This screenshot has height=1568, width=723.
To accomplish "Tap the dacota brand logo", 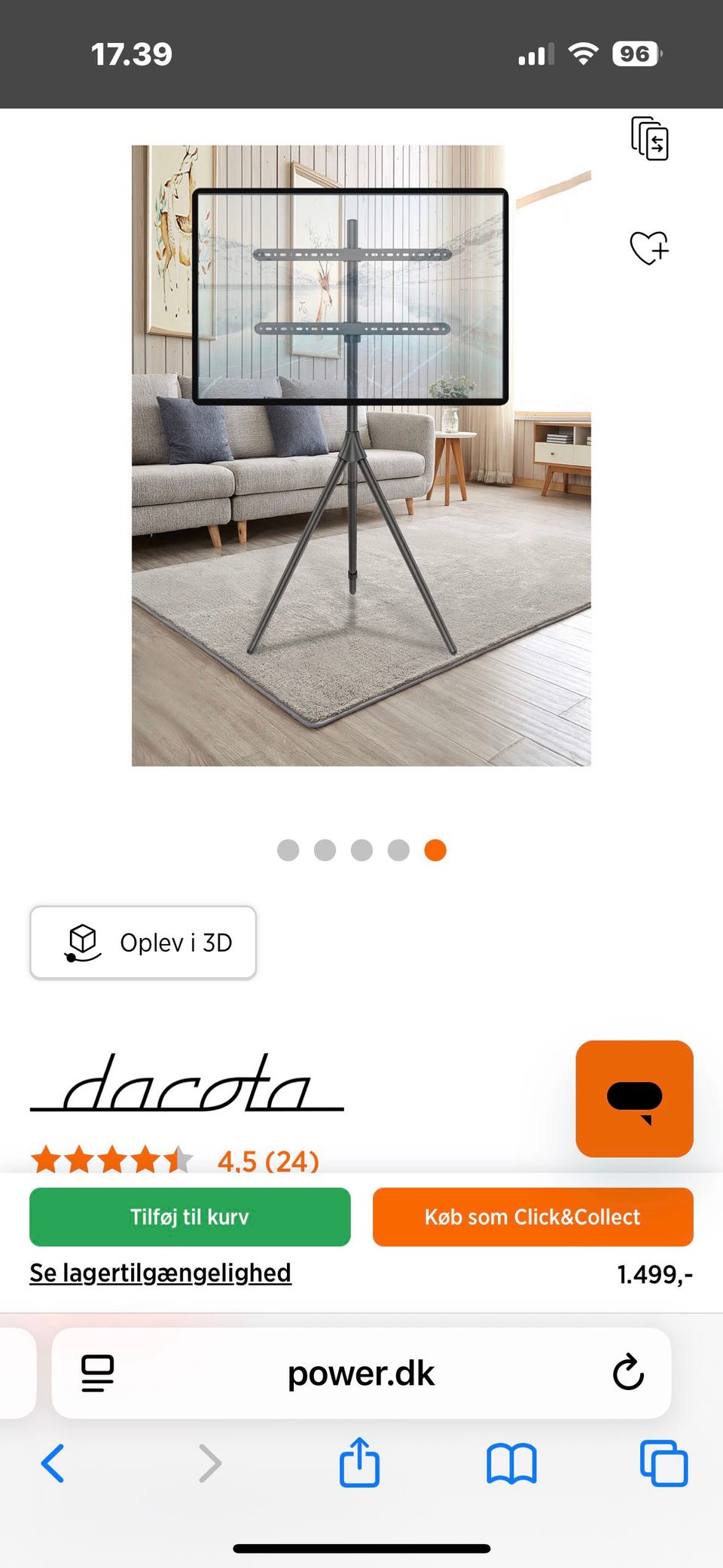I will pos(187,1085).
